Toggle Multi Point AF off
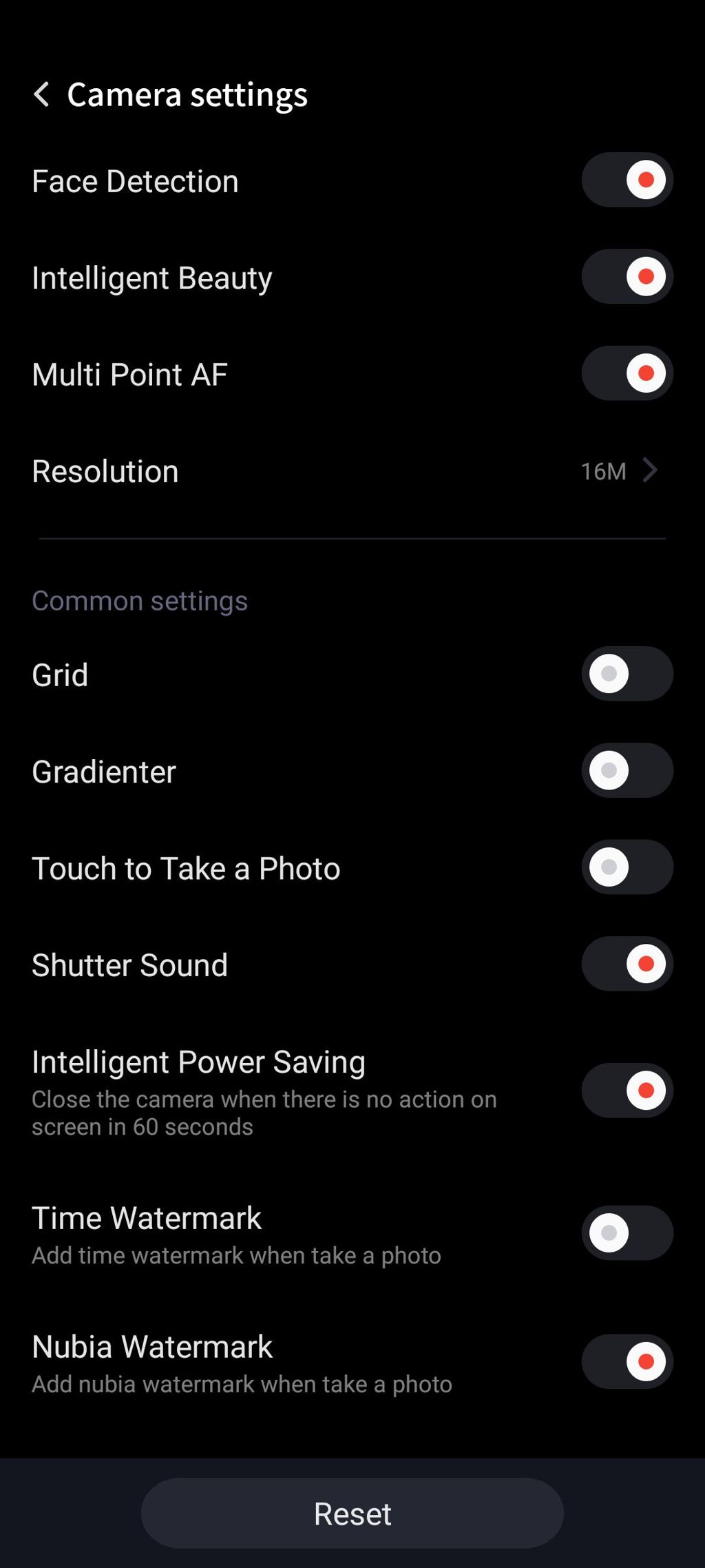The height and width of the screenshot is (1568, 705). pos(627,373)
